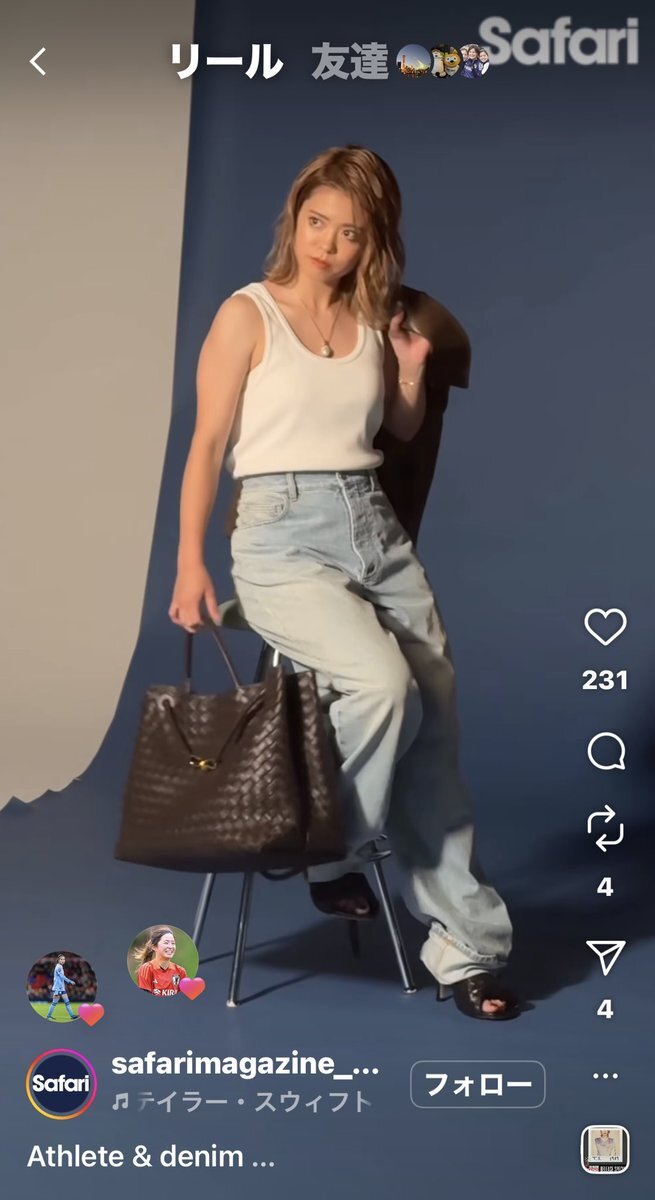Open the Safari profile picture
Screen dimensions: 655x1200
(x=62, y=1084)
